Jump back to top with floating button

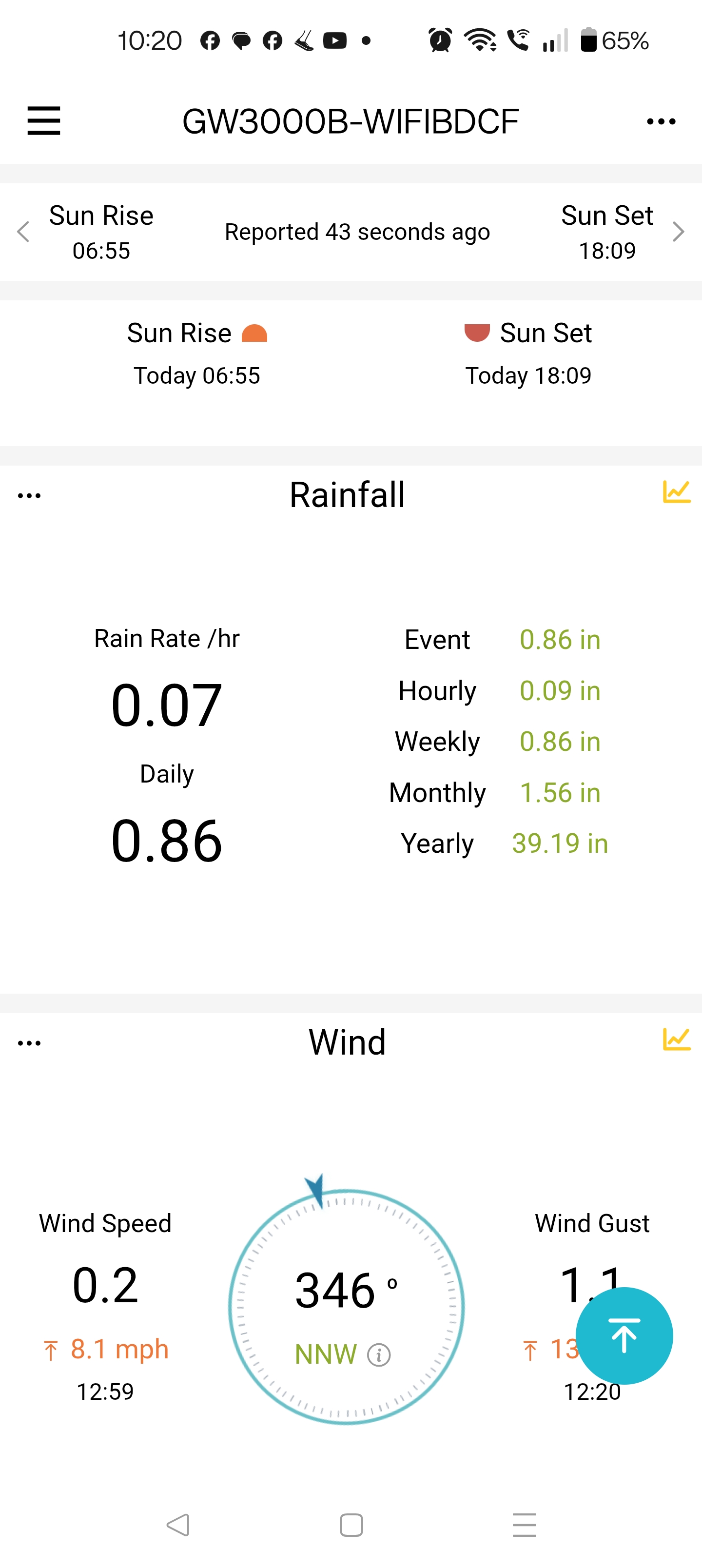(624, 1335)
